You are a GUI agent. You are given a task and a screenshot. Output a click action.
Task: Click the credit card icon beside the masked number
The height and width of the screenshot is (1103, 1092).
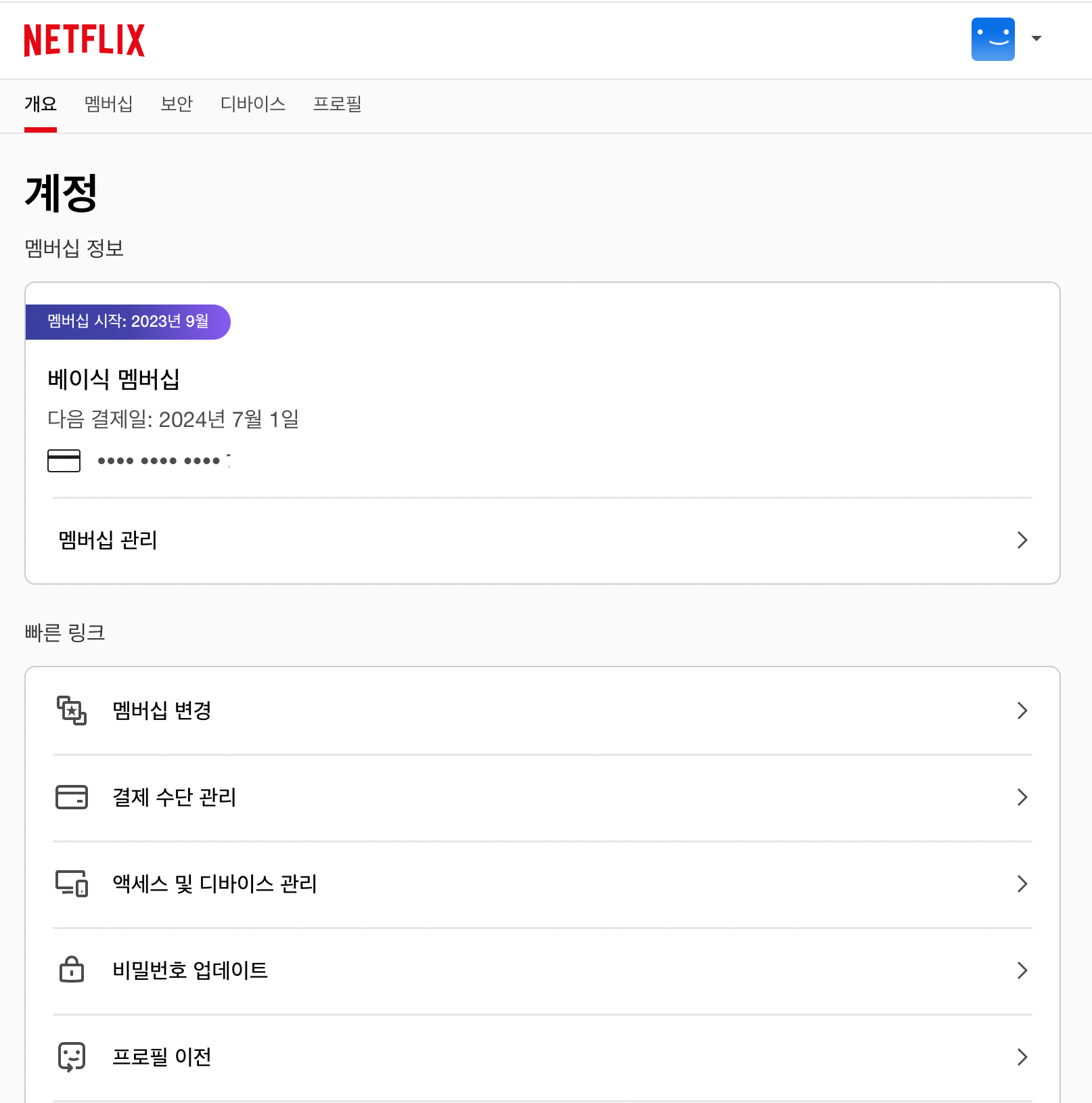(64, 462)
